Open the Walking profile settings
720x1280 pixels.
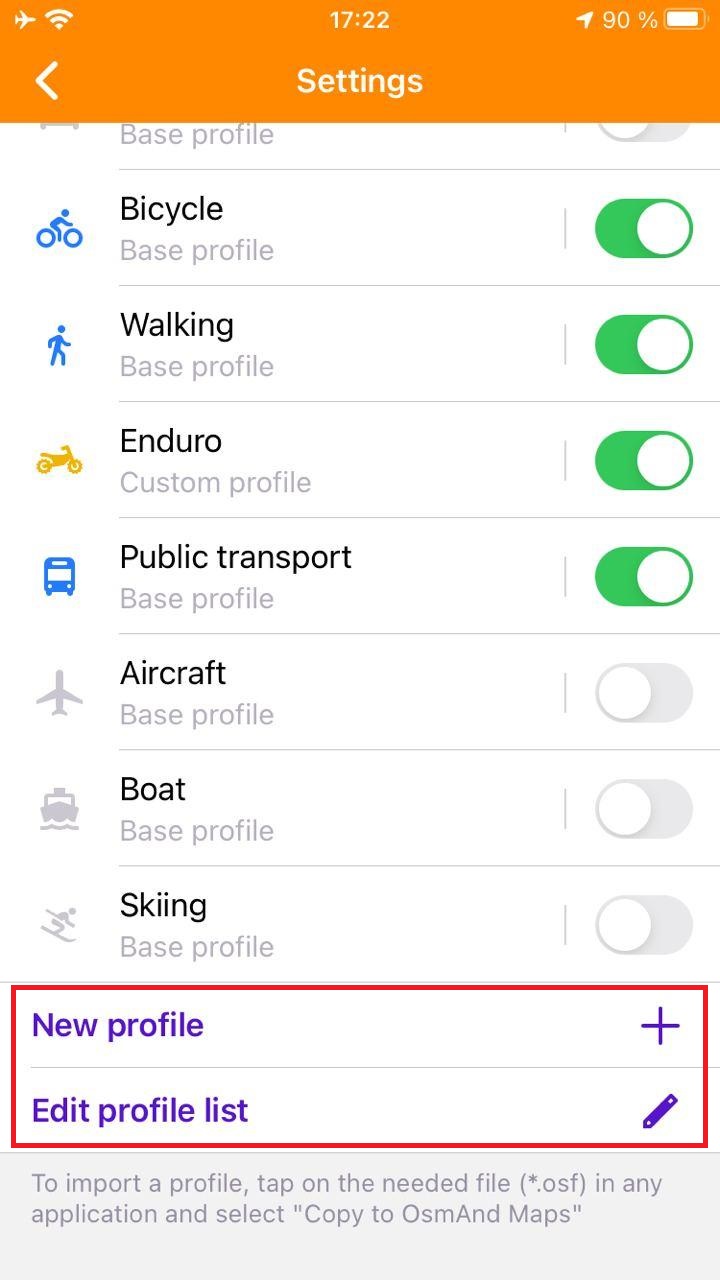pyautogui.click(x=300, y=345)
